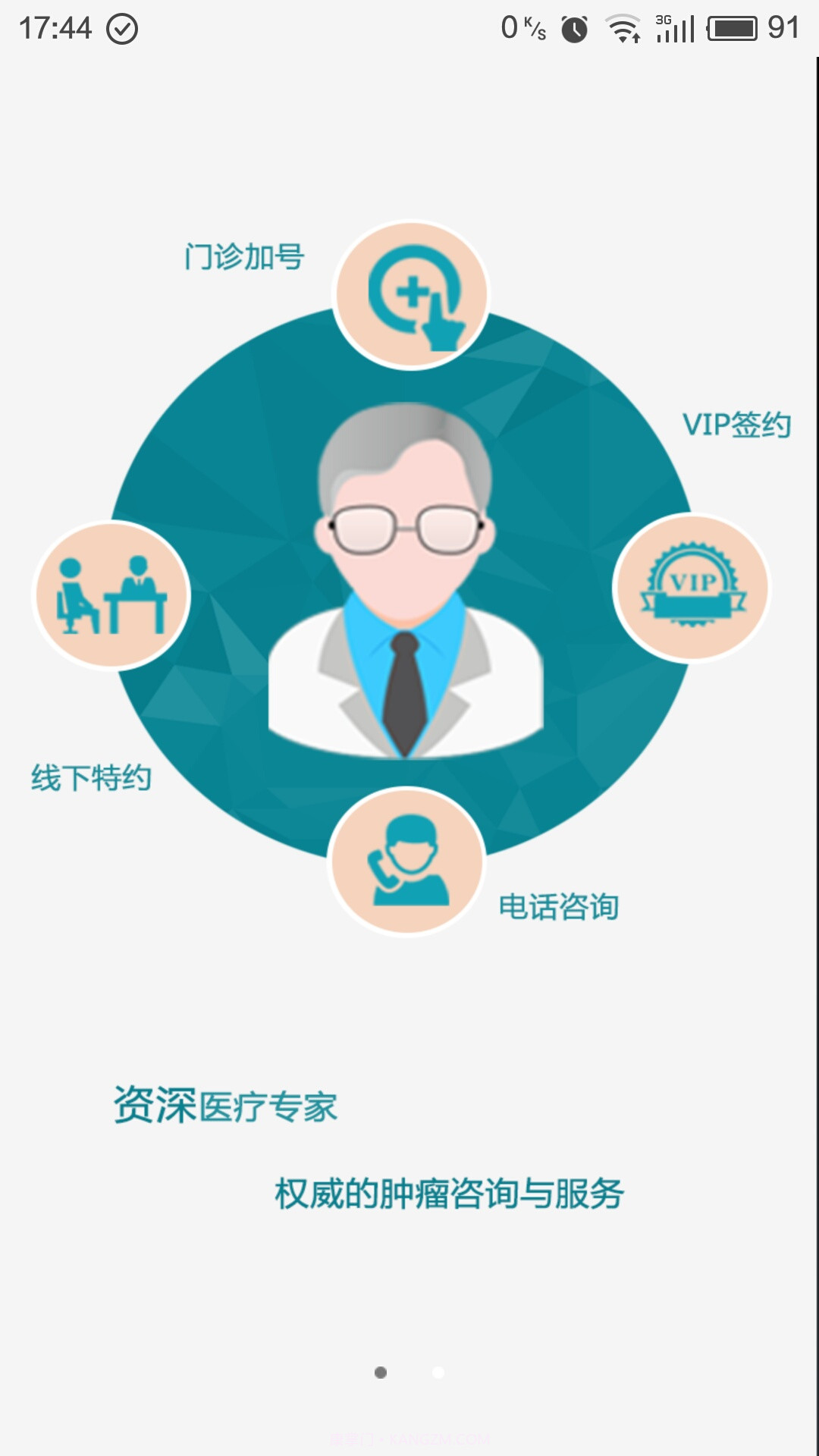Click the VIP签约 text label
The image size is (819, 1456).
coord(737,424)
